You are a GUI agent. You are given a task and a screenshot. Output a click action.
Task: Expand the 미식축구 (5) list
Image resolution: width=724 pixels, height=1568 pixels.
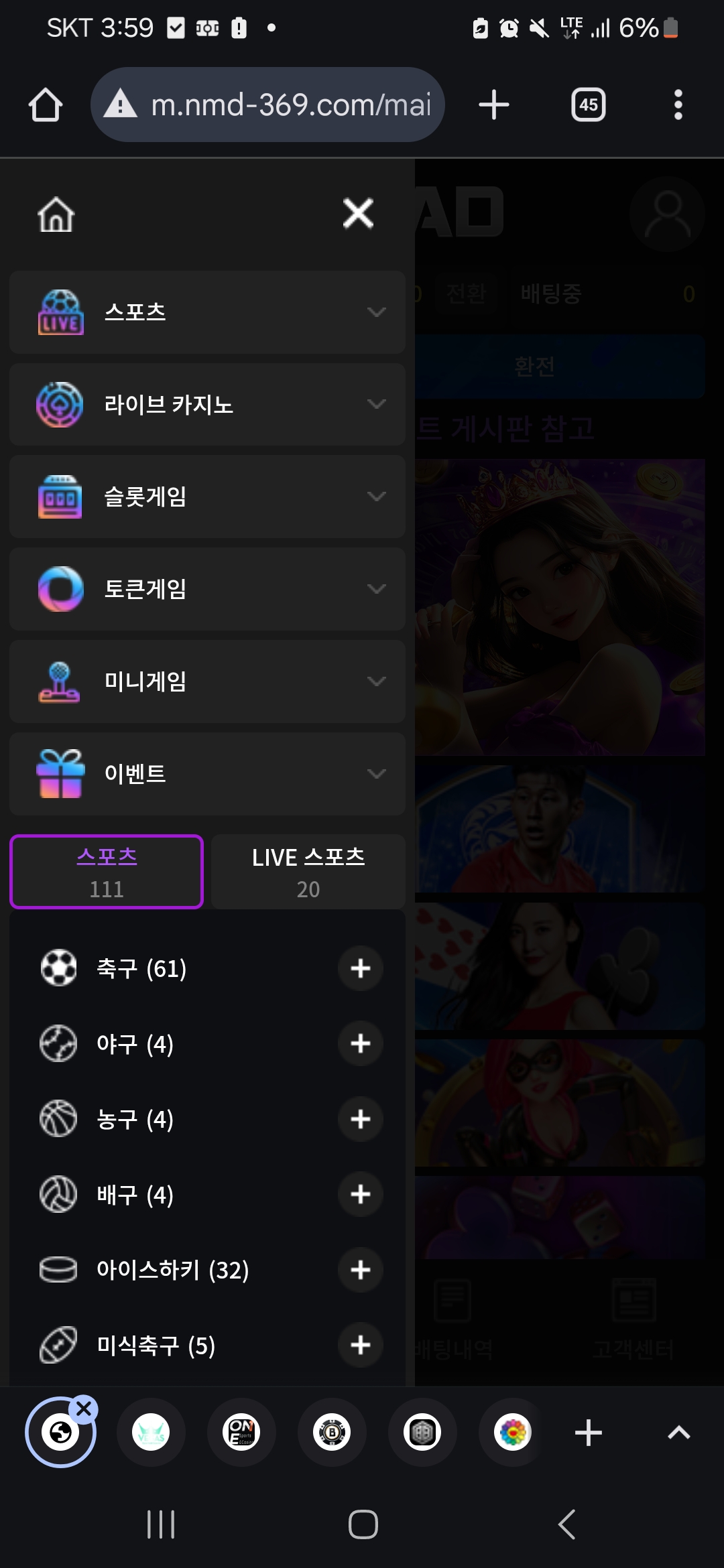tap(361, 1345)
